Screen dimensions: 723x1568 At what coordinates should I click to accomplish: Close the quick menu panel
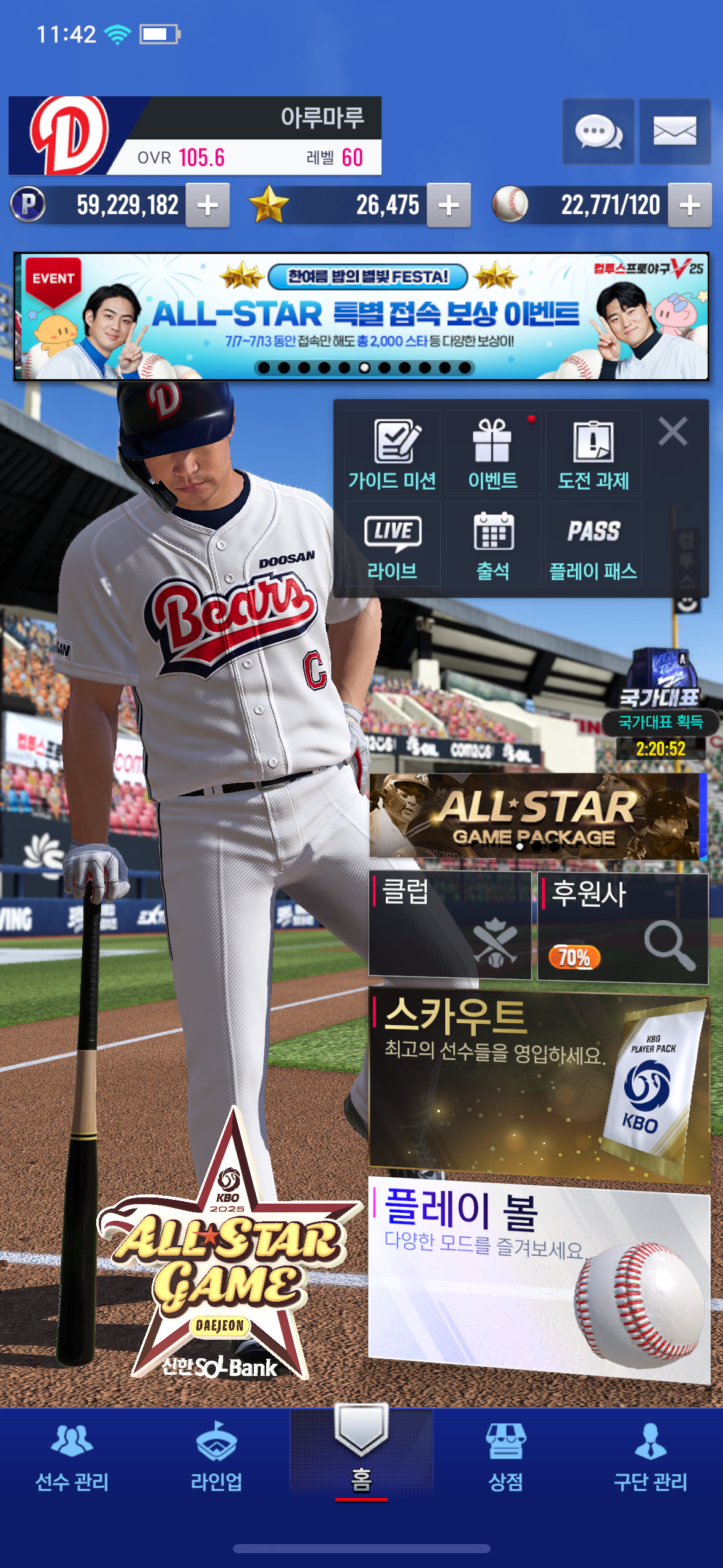pyautogui.click(x=673, y=431)
